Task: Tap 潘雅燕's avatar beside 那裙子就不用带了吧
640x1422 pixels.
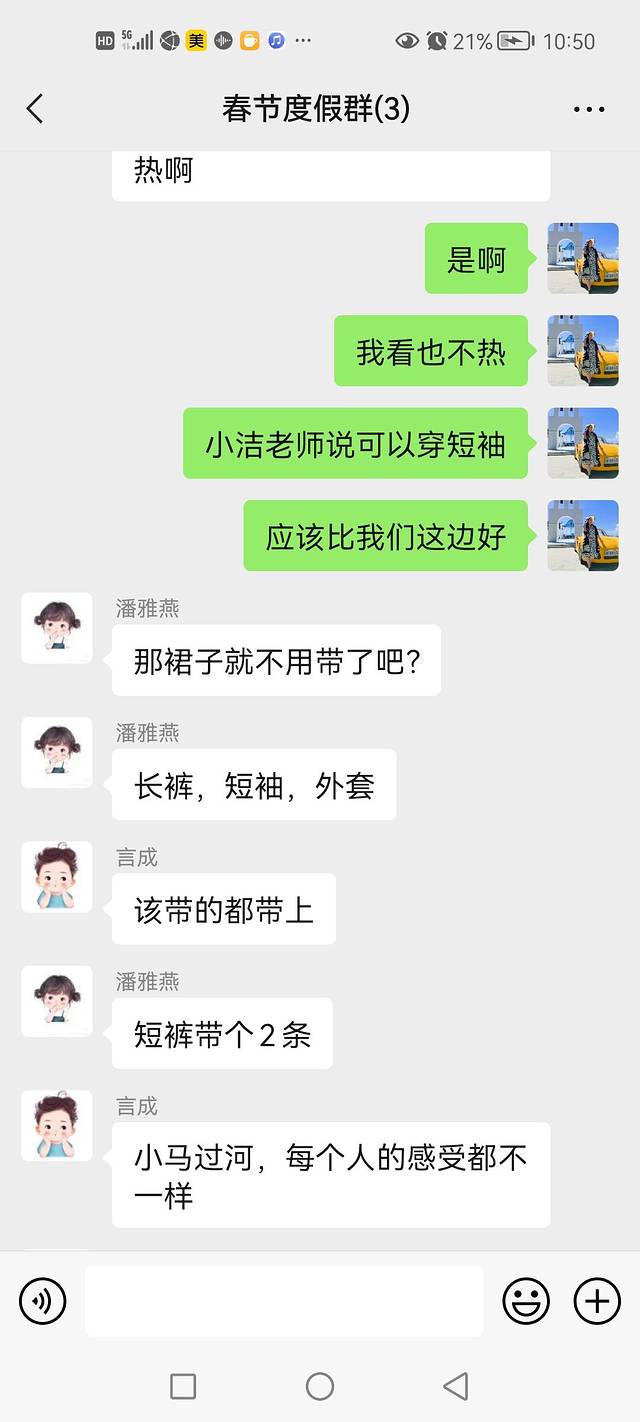Action: [x=57, y=628]
